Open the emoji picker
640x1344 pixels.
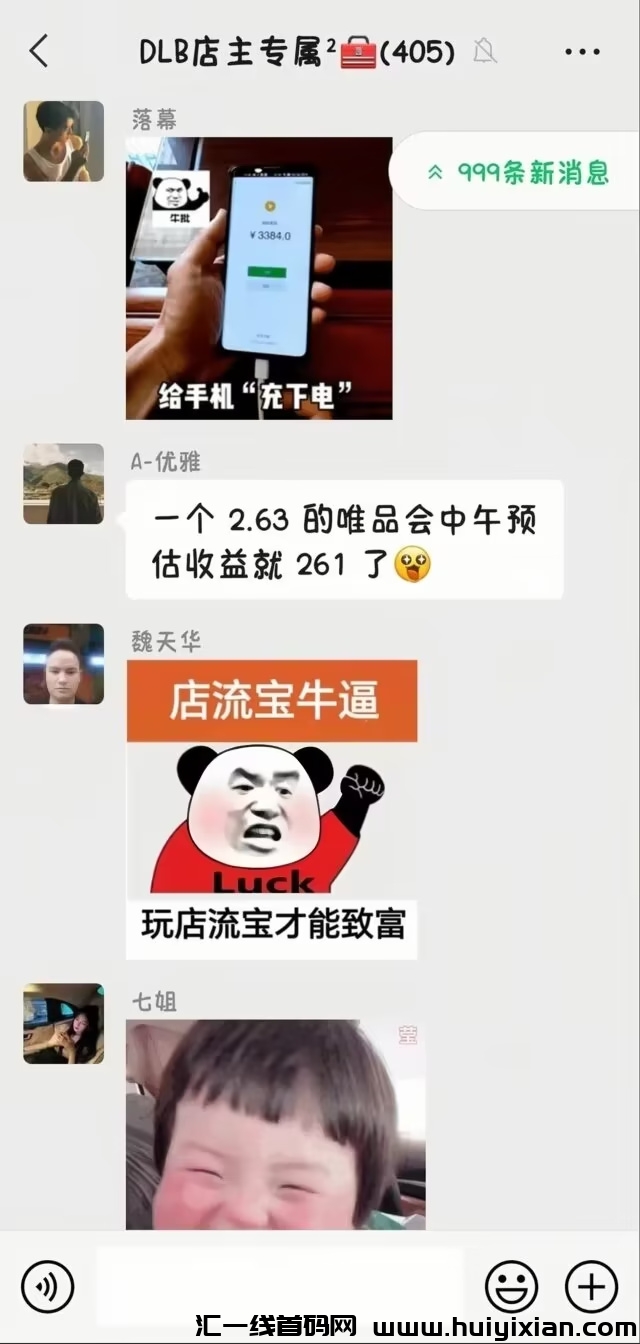tap(511, 1286)
